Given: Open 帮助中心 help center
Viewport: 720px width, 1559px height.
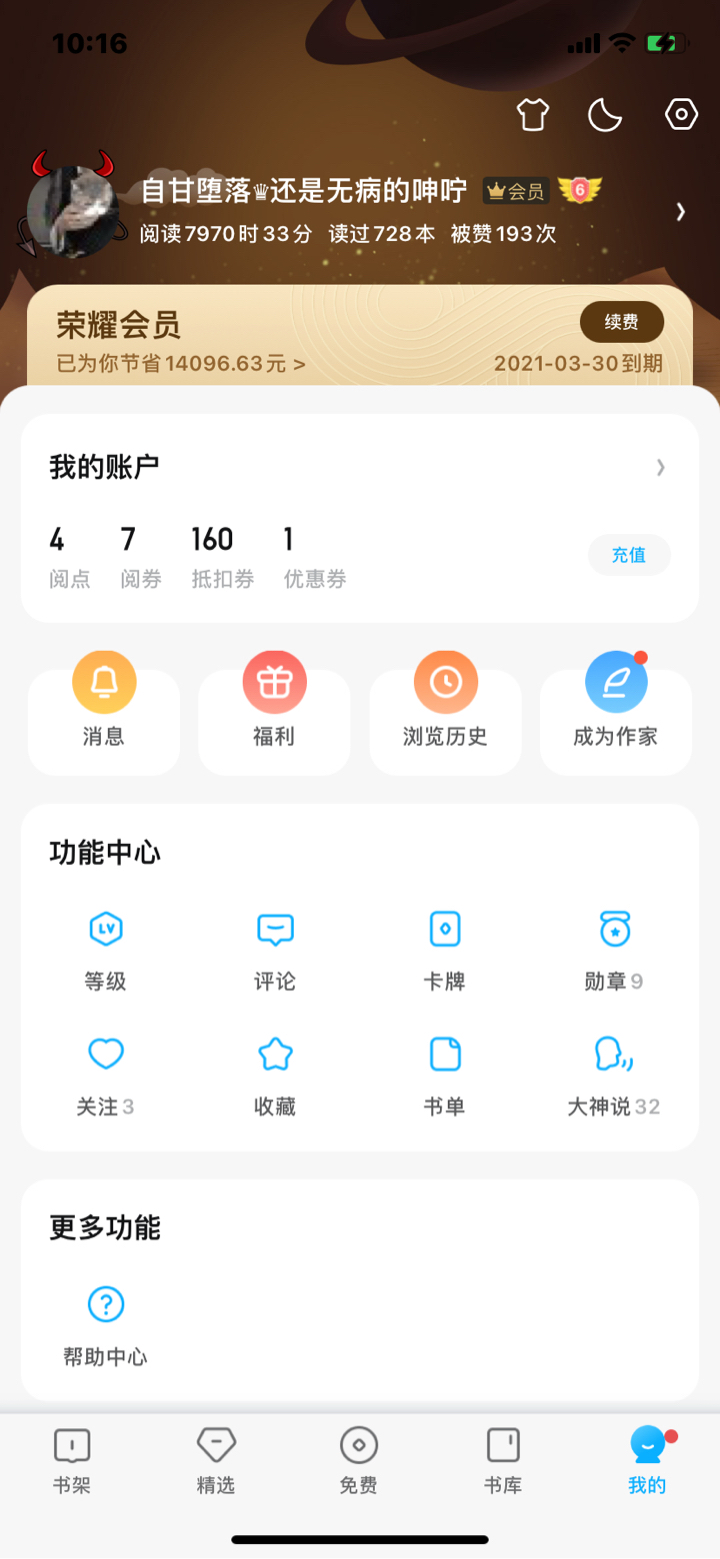Looking at the screenshot, I should click(x=105, y=1325).
